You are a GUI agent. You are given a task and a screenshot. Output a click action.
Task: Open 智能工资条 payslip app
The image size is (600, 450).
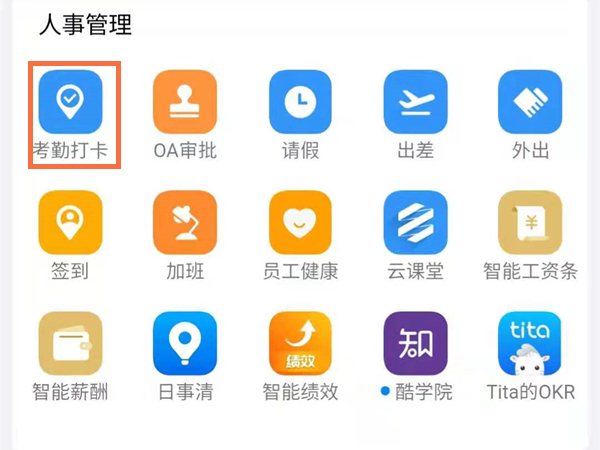[x=531, y=222]
